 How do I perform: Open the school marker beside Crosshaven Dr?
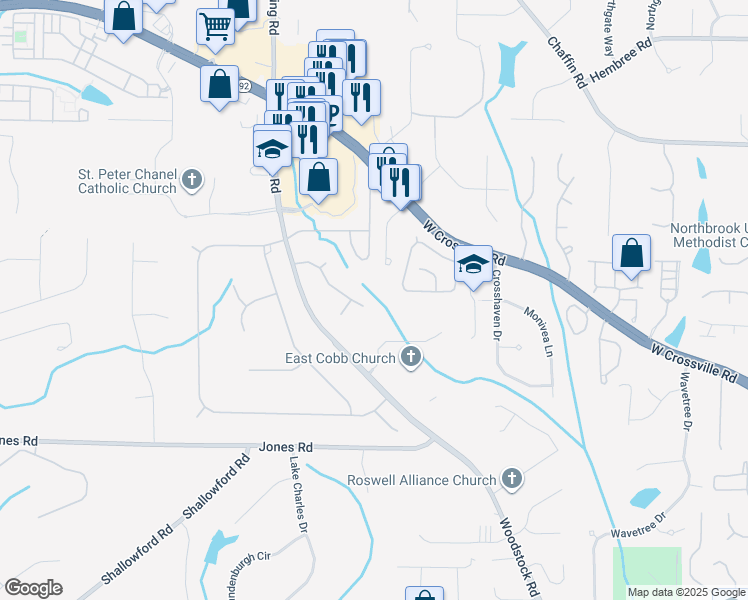[x=473, y=264]
